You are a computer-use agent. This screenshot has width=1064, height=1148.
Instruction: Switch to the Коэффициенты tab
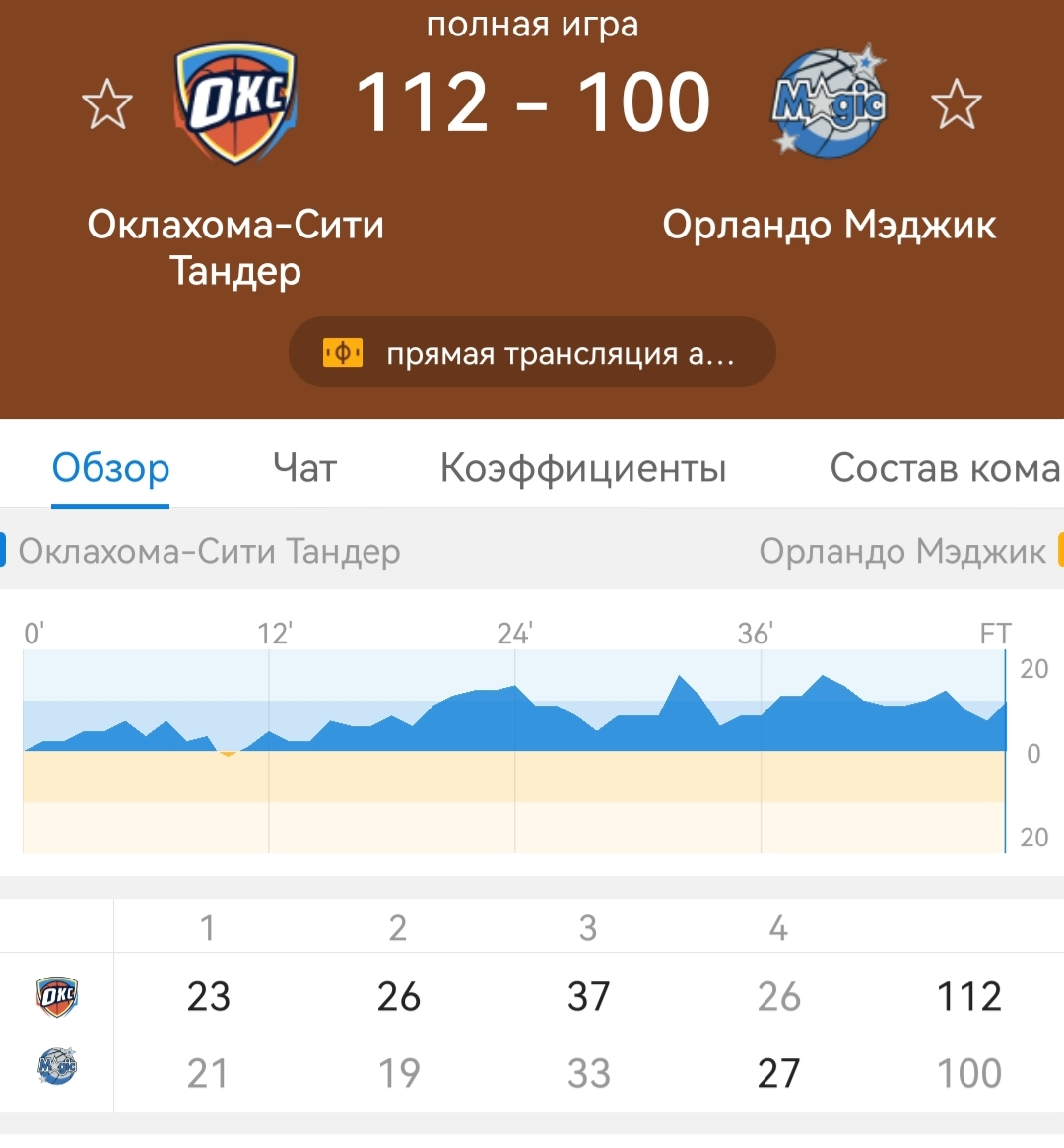[583, 468]
